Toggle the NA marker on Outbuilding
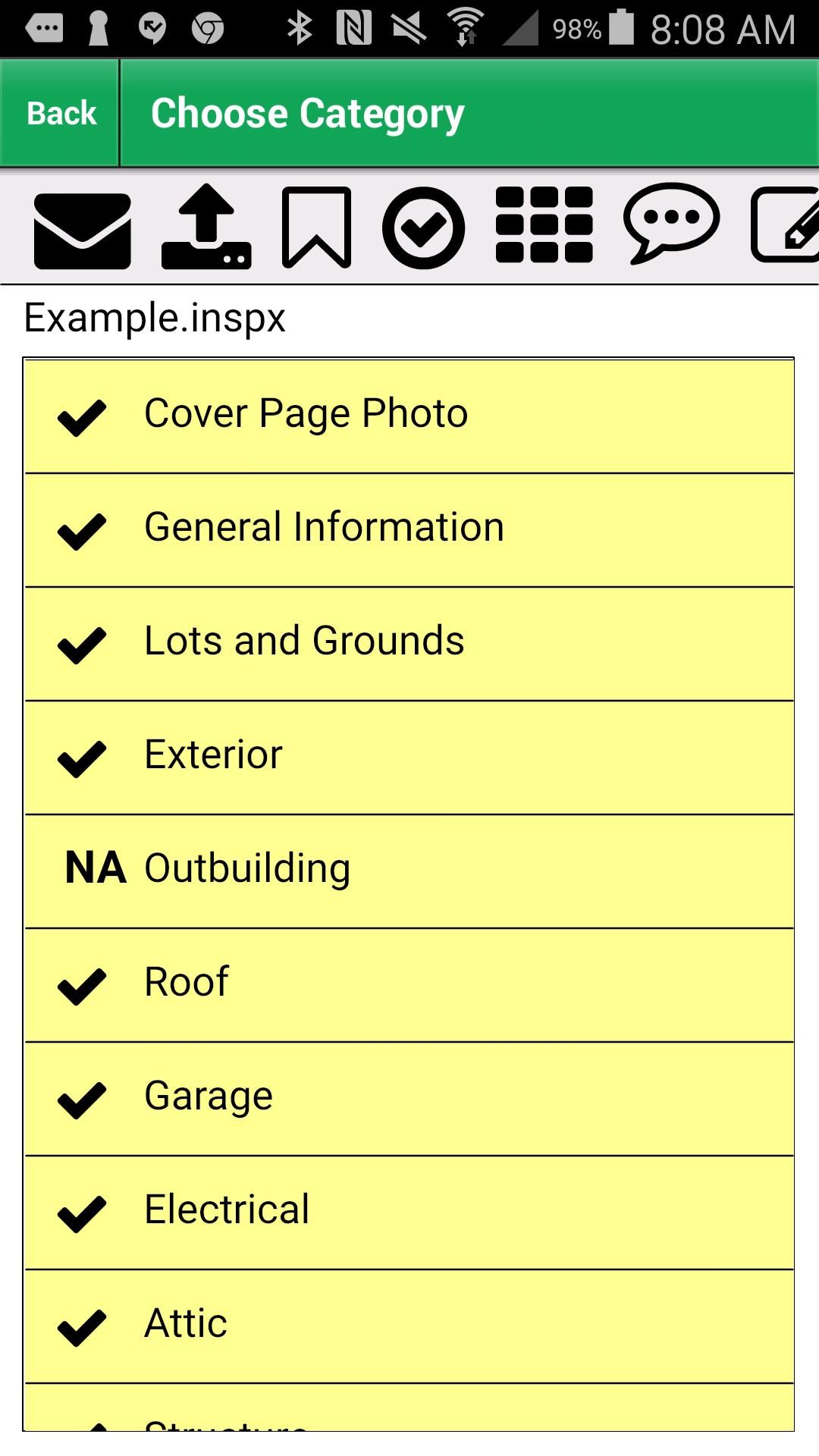The image size is (819, 1456). [x=93, y=867]
